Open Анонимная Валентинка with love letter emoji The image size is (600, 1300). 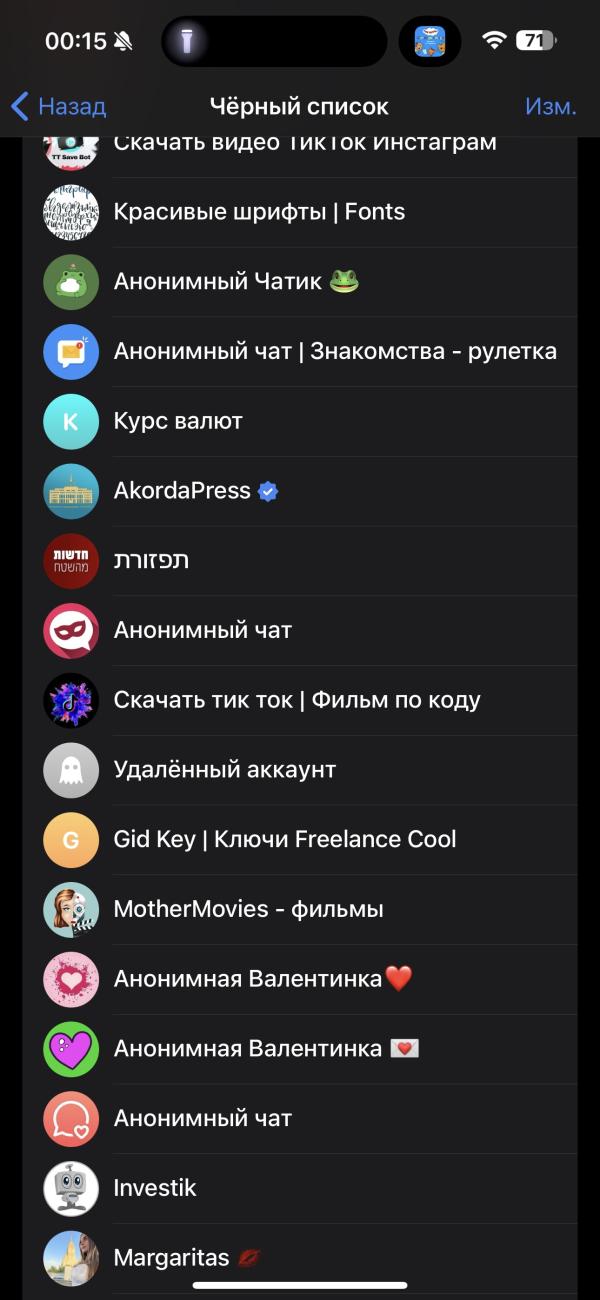[266, 1049]
